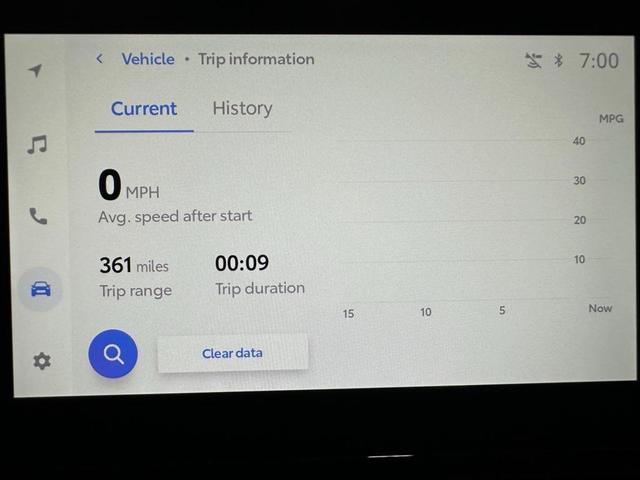
Task: Select the vehicle car icon
Action: (x=40, y=289)
